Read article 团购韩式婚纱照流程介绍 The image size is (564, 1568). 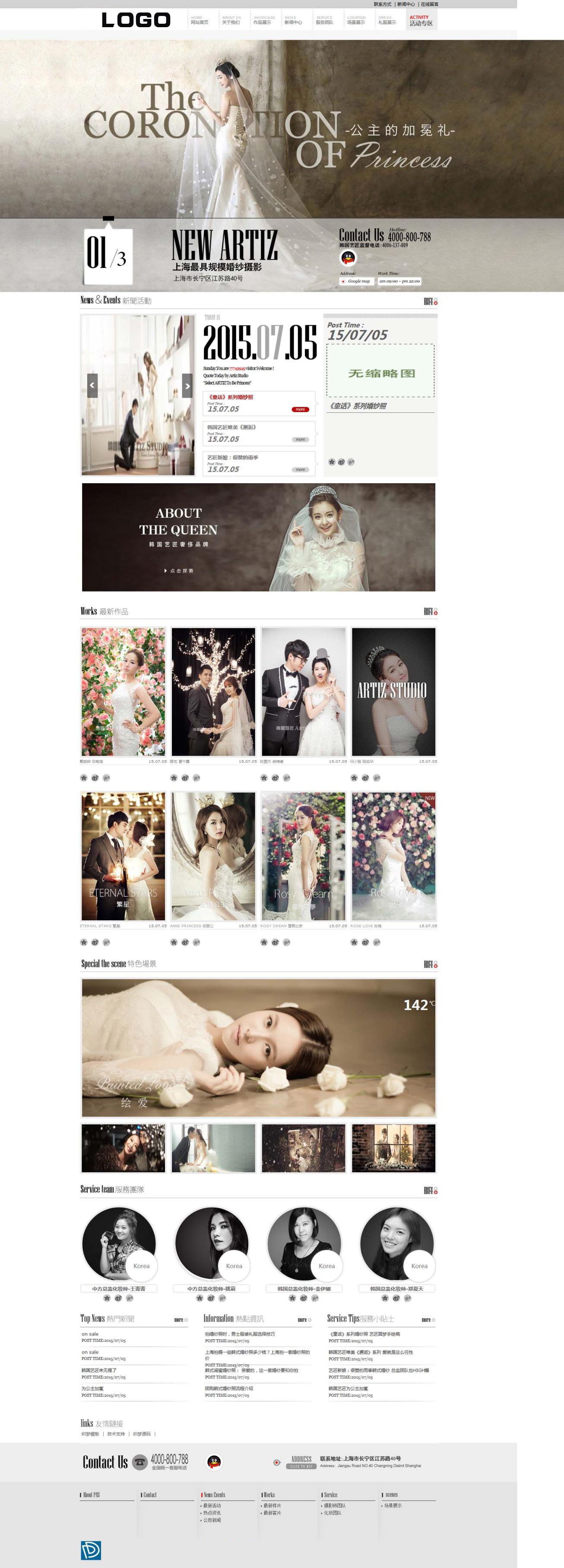pyautogui.click(x=229, y=1389)
